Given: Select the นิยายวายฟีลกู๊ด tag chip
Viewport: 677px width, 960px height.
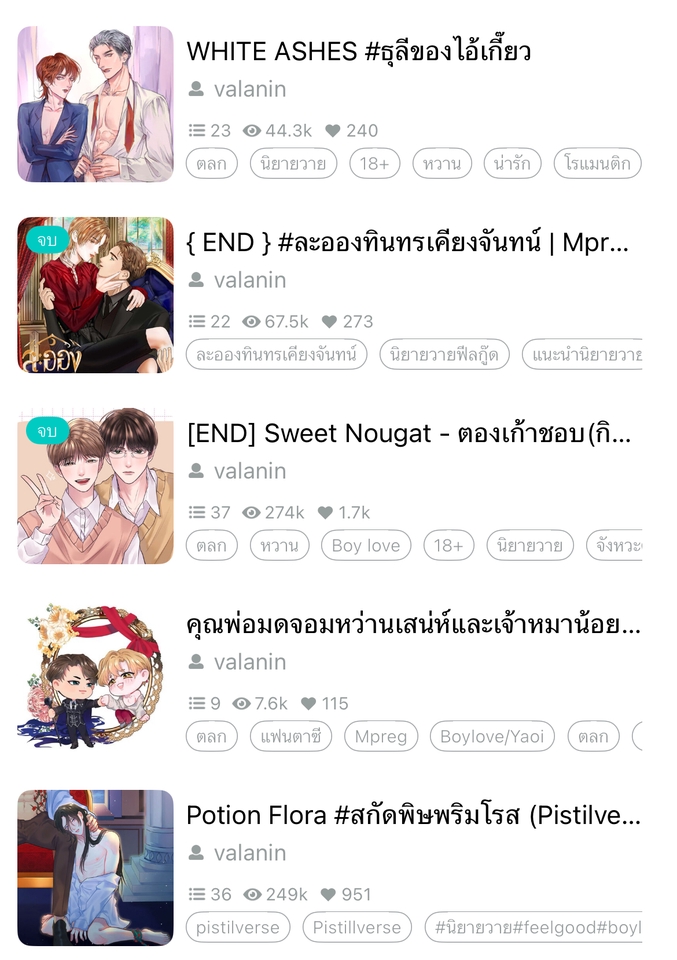Looking at the screenshot, I should [x=445, y=354].
